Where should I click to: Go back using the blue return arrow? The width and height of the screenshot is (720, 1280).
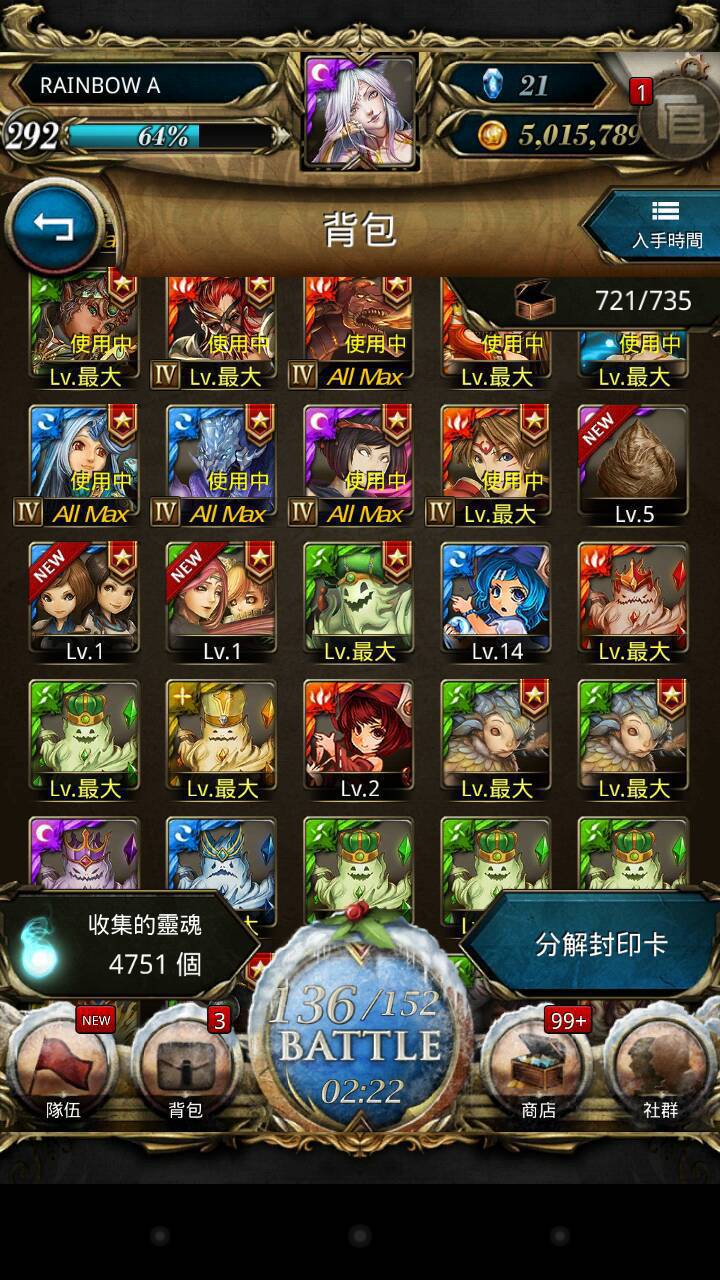tap(53, 227)
